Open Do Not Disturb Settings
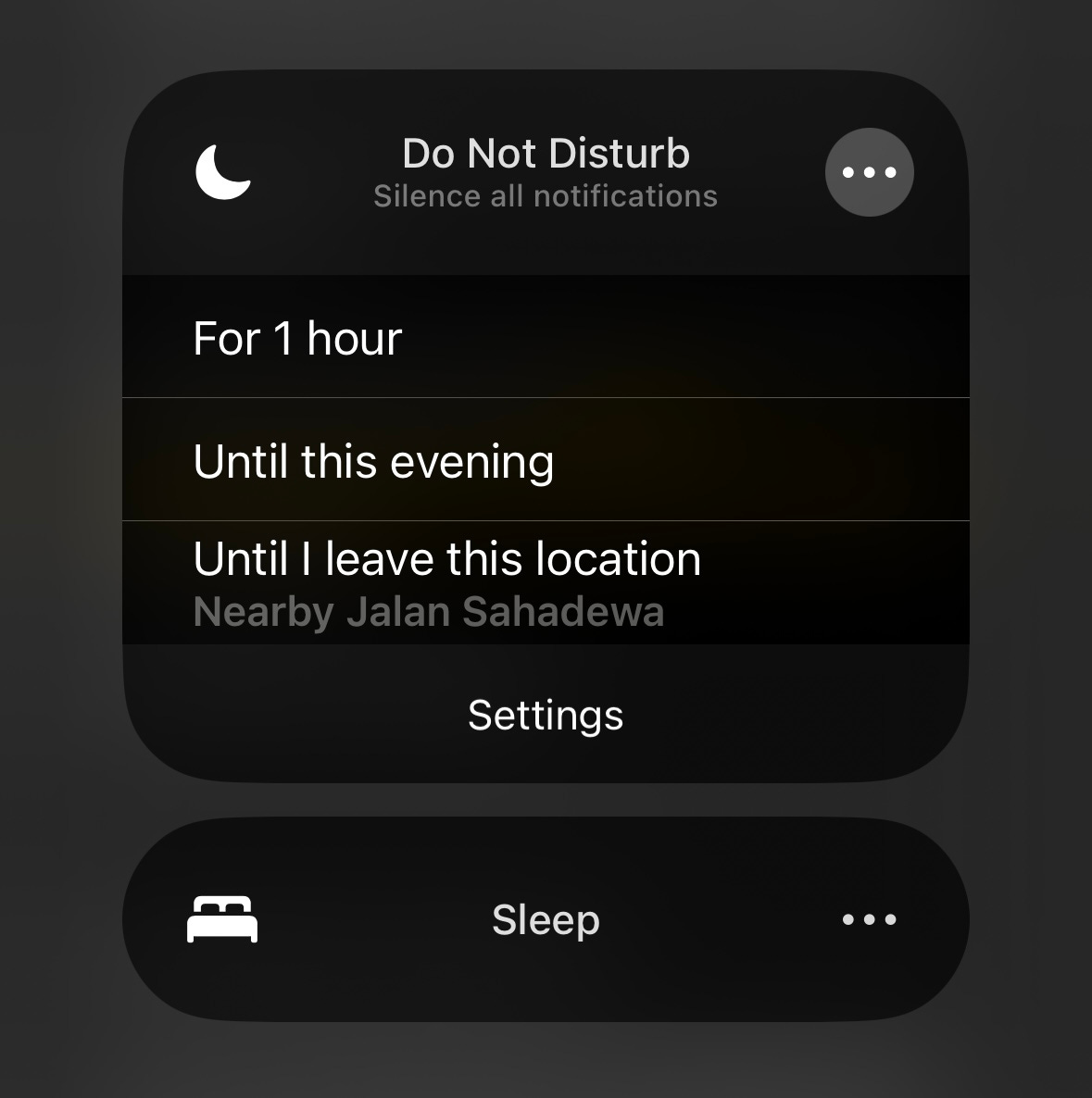The width and height of the screenshot is (1092, 1098). (546, 715)
